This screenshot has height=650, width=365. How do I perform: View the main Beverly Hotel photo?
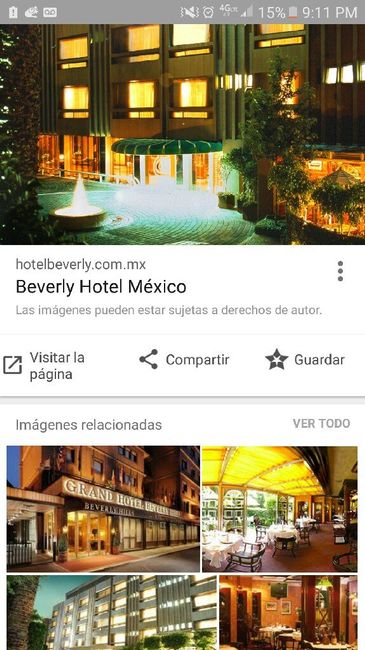click(182, 134)
